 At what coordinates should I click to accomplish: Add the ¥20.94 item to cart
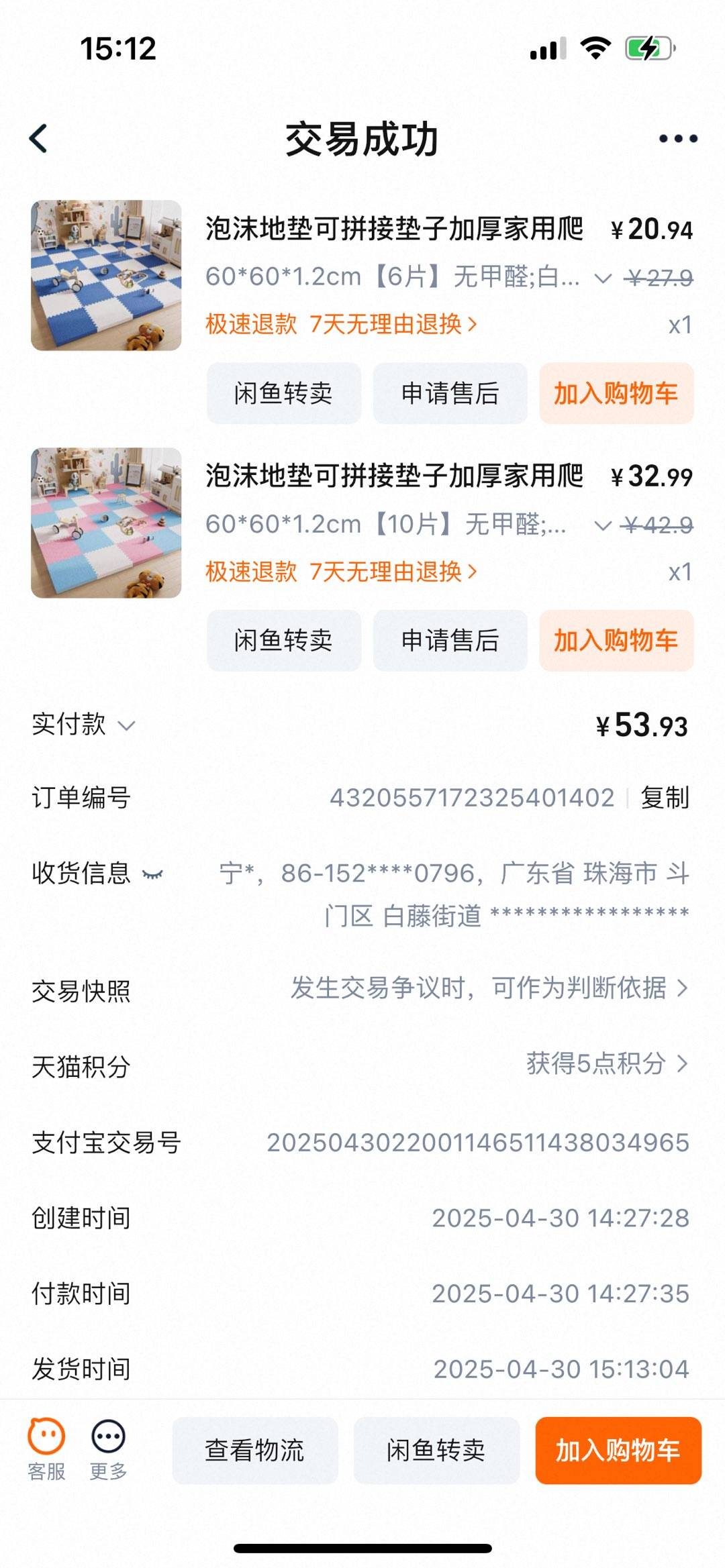616,393
